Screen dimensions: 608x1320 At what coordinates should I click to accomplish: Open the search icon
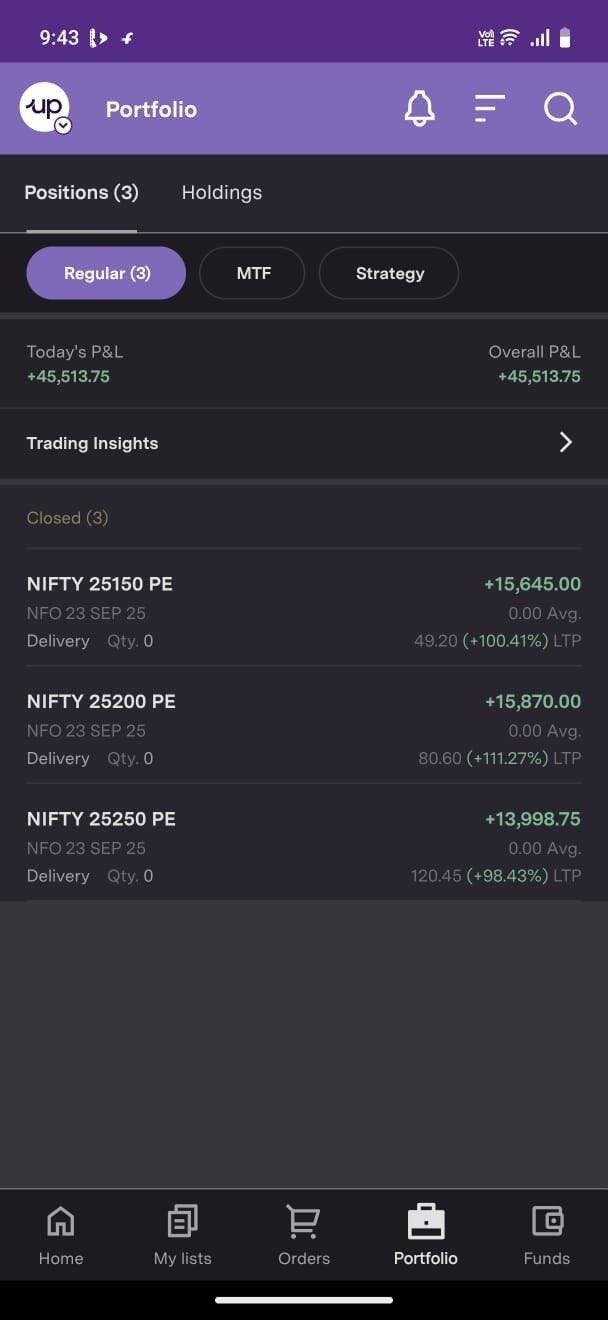pyautogui.click(x=560, y=108)
